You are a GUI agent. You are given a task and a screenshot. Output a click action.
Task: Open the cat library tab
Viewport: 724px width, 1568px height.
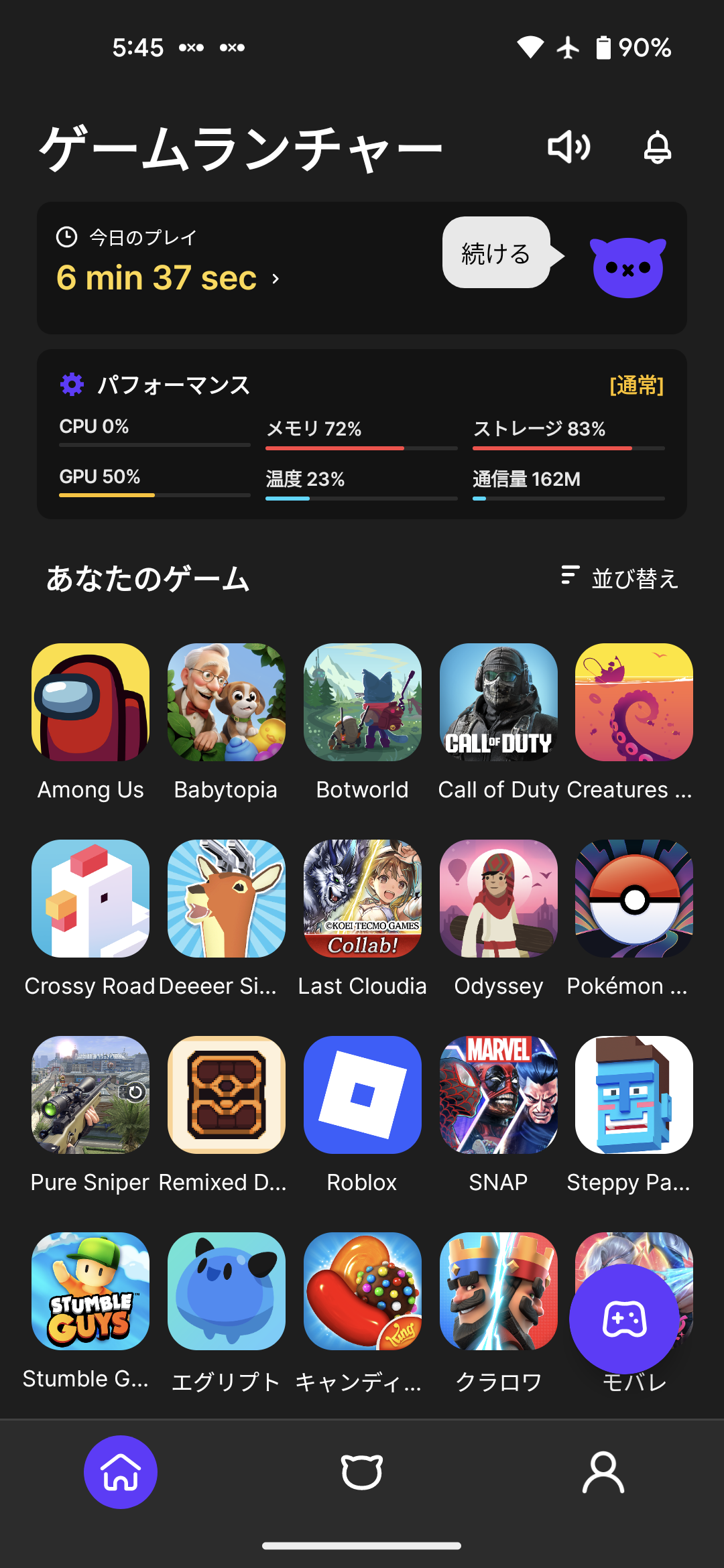pos(362,1472)
